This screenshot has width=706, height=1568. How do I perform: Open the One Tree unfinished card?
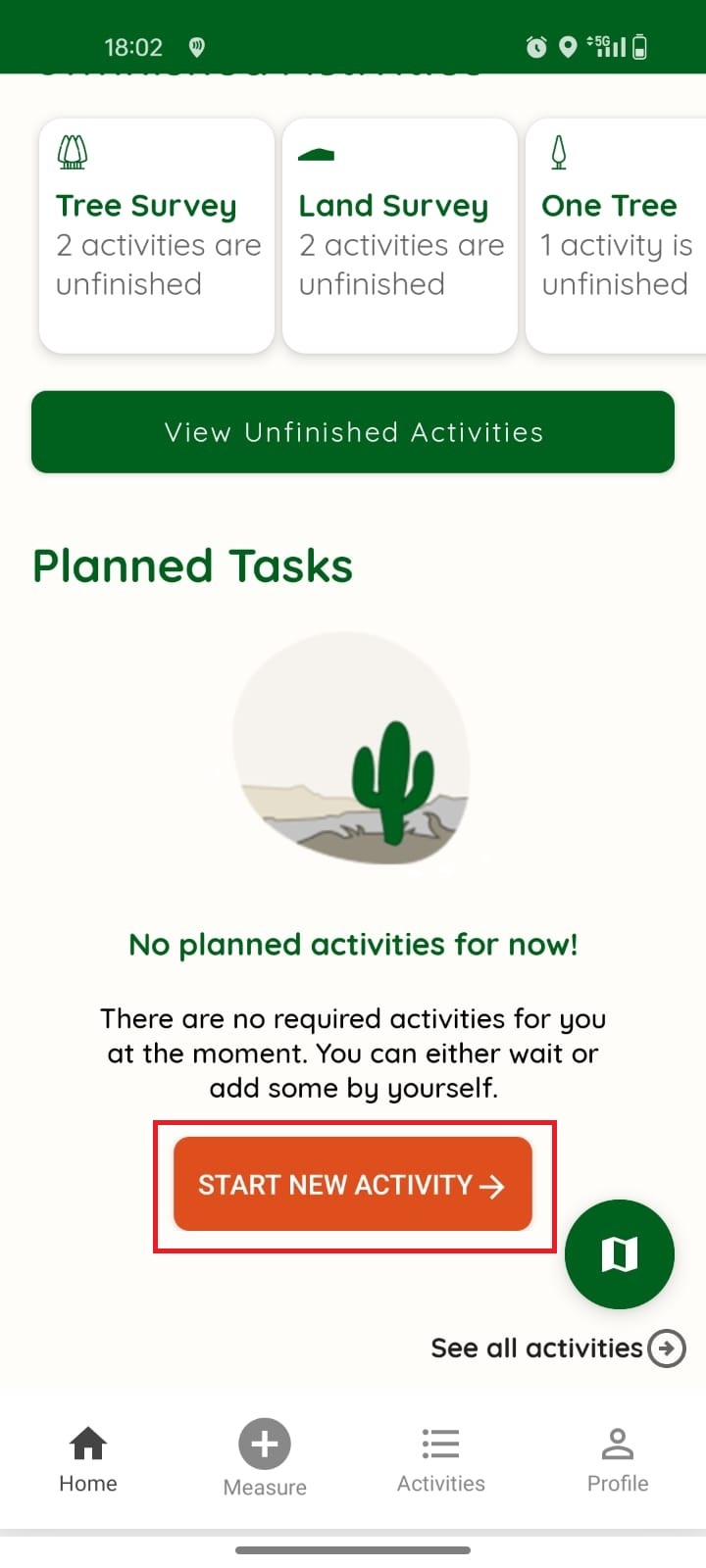[616, 235]
